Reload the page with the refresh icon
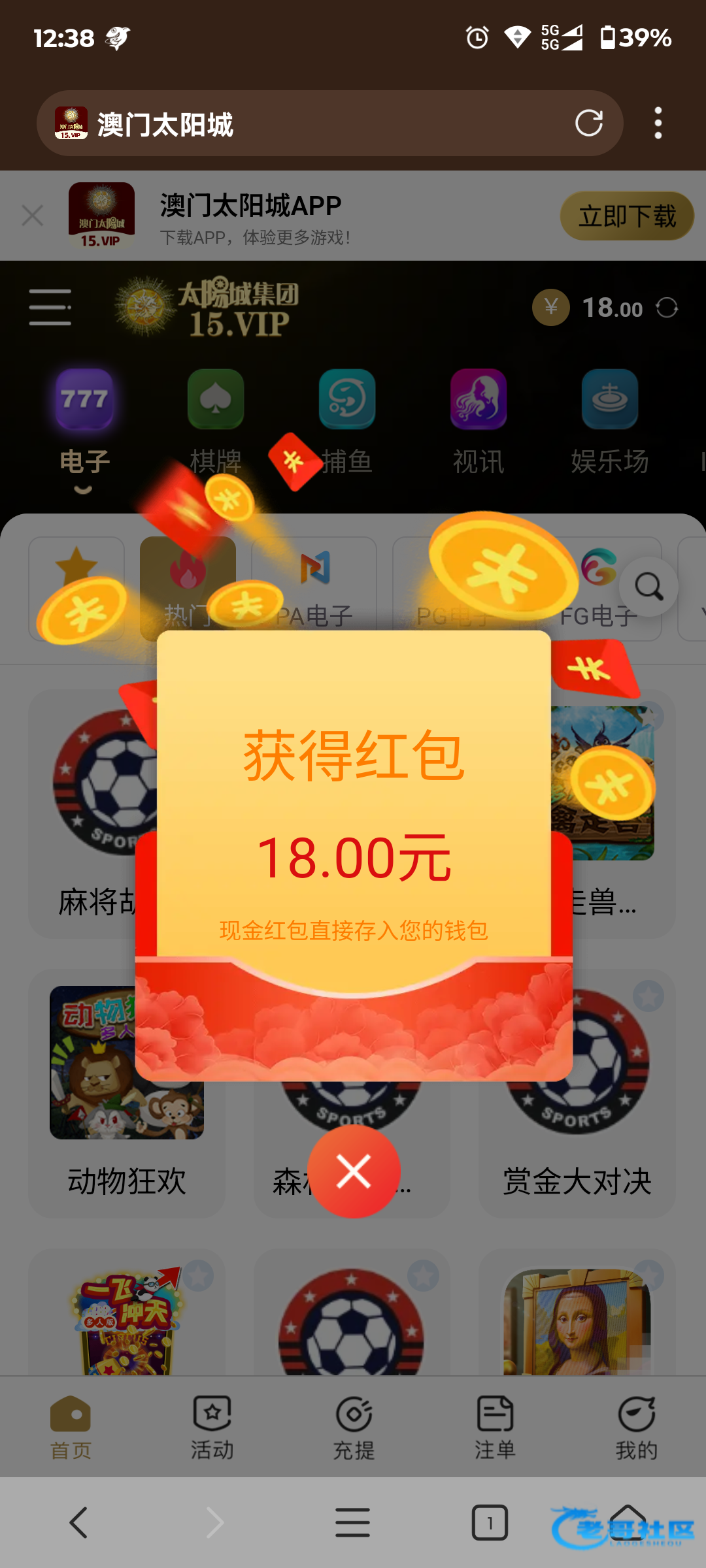The height and width of the screenshot is (1568, 706). [588, 123]
